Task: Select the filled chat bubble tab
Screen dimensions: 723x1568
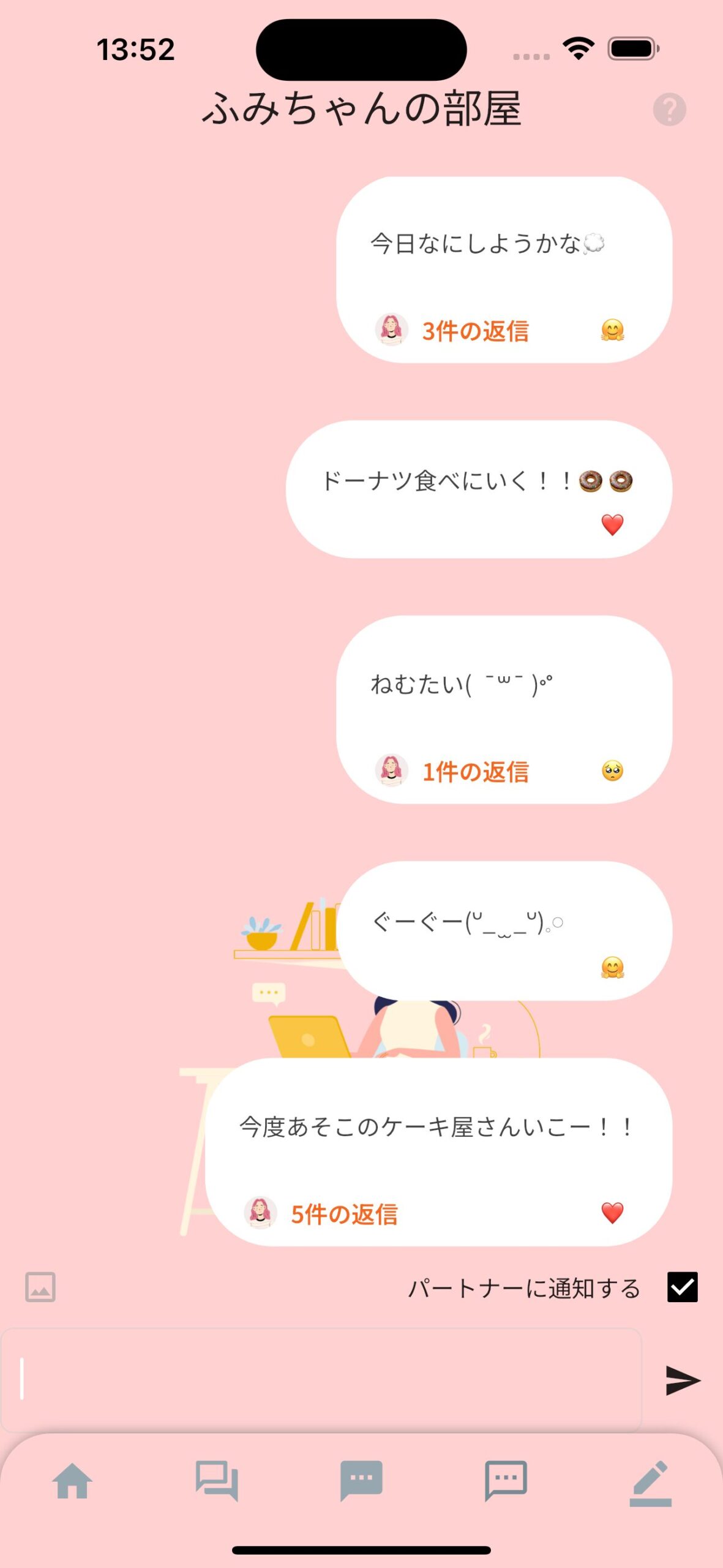Action: [361, 1481]
